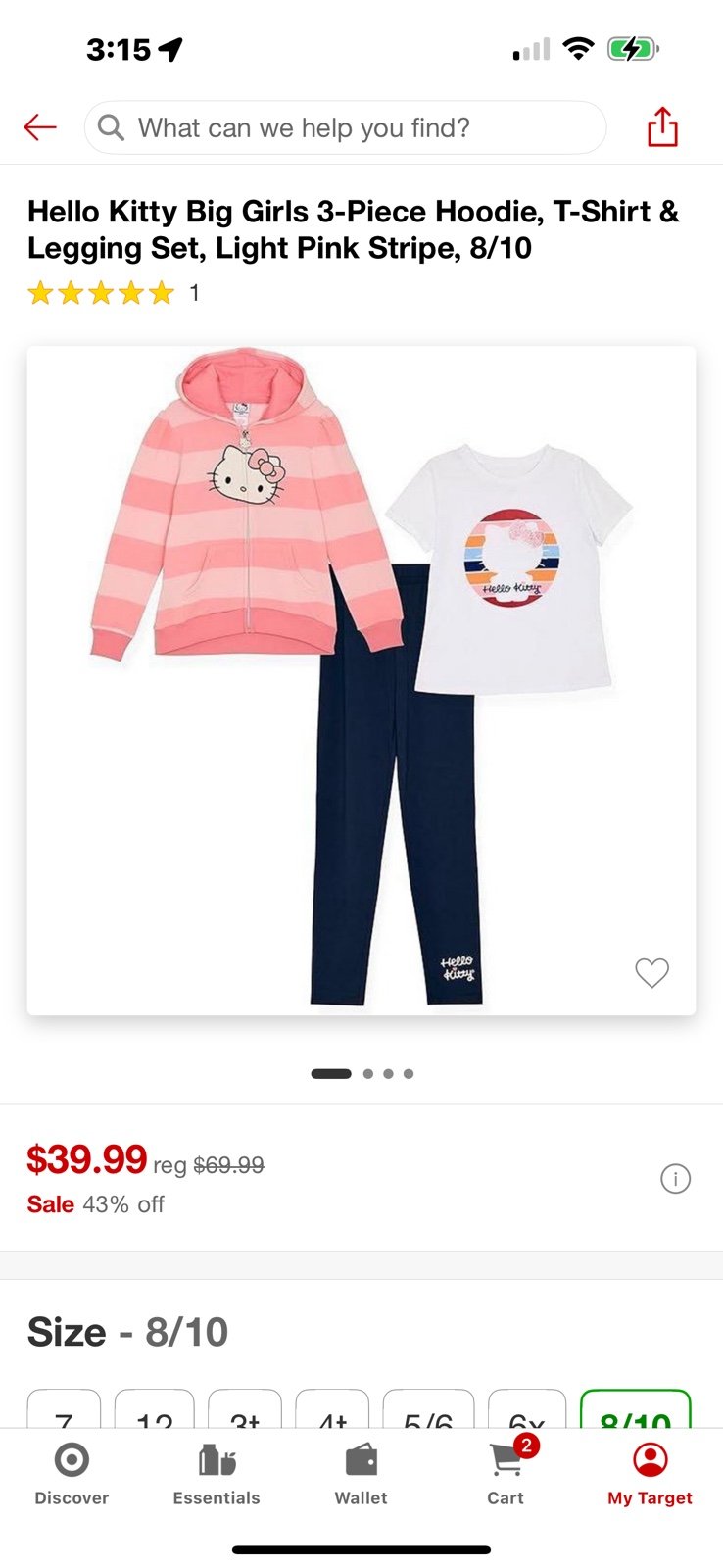Open the Hello Kitty set product image
The height and width of the screenshot is (1568, 723).
[361, 680]
